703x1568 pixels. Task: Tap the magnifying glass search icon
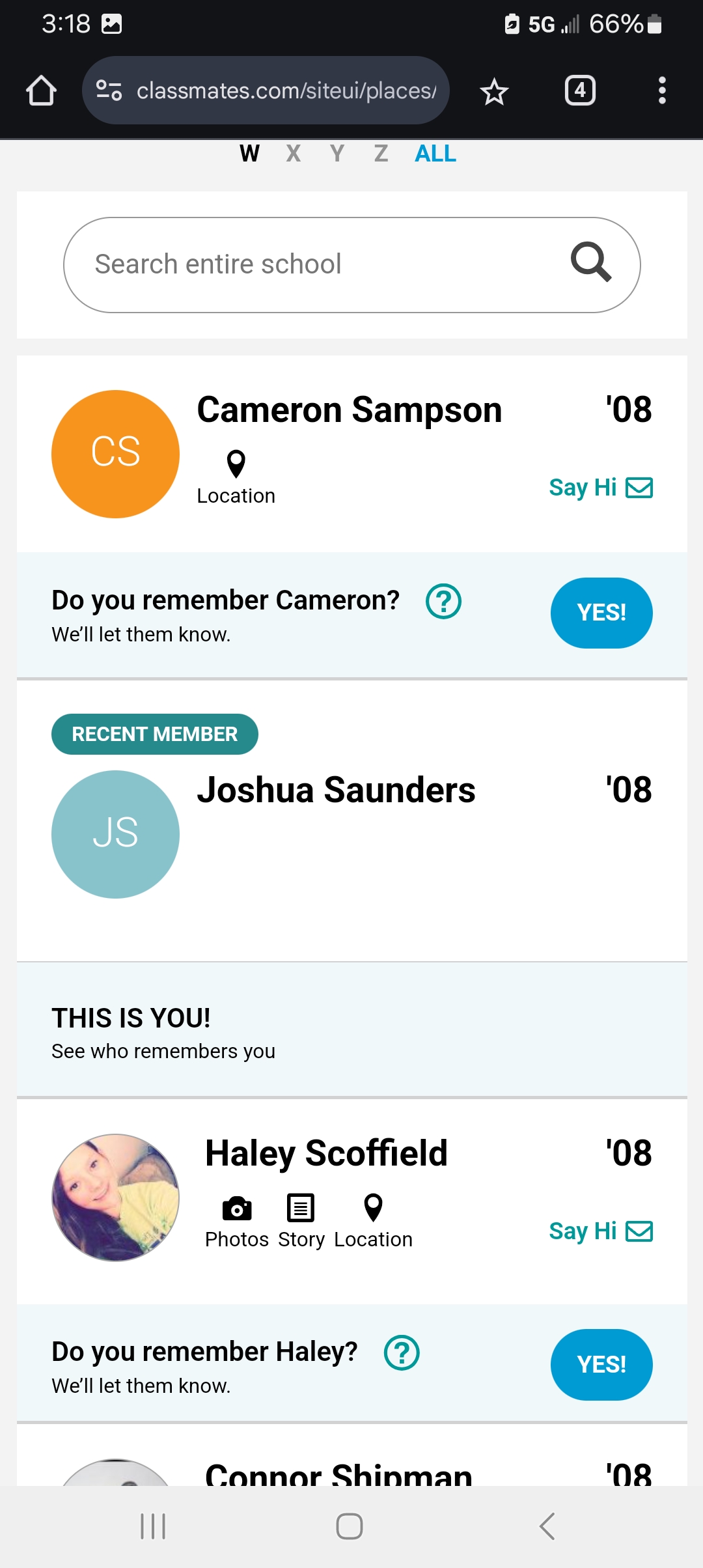tap(591, 262)
